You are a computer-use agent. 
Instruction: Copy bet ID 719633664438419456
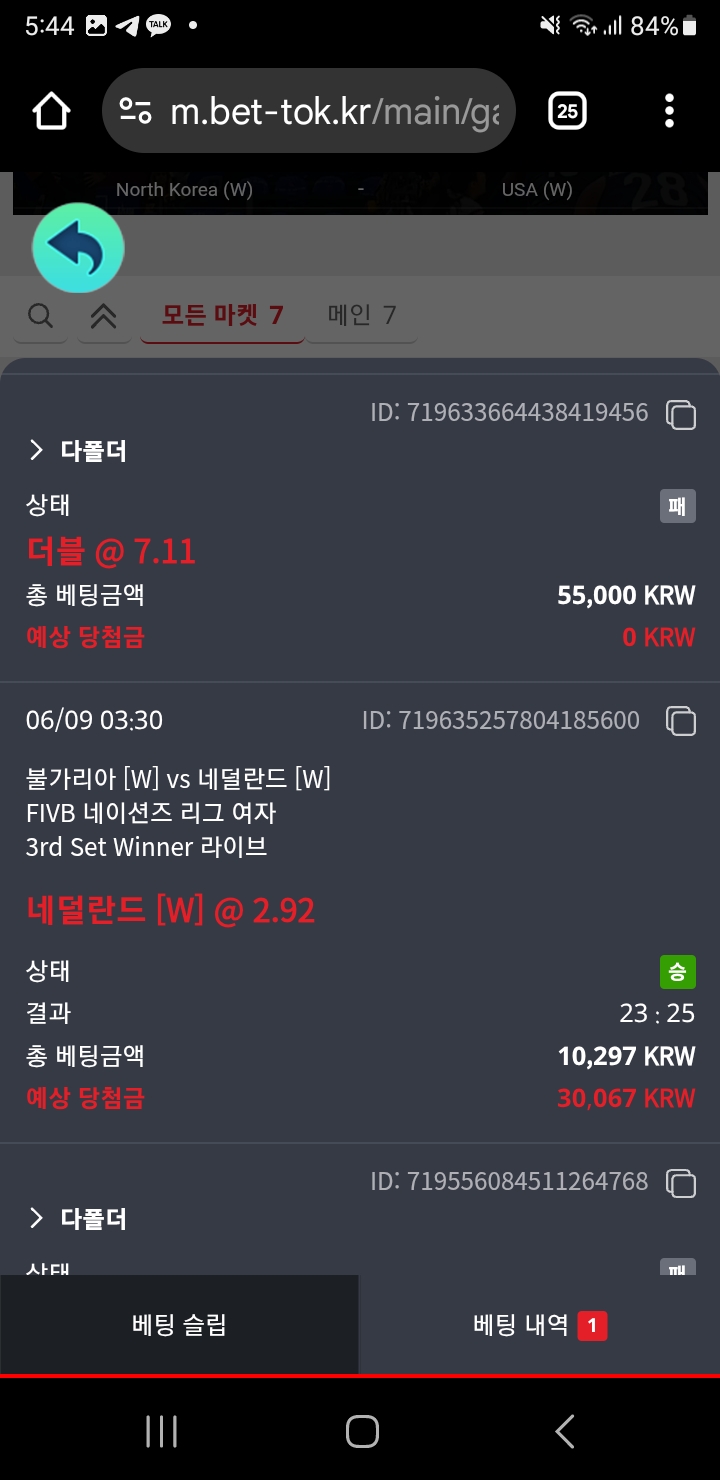click(681, 413)
